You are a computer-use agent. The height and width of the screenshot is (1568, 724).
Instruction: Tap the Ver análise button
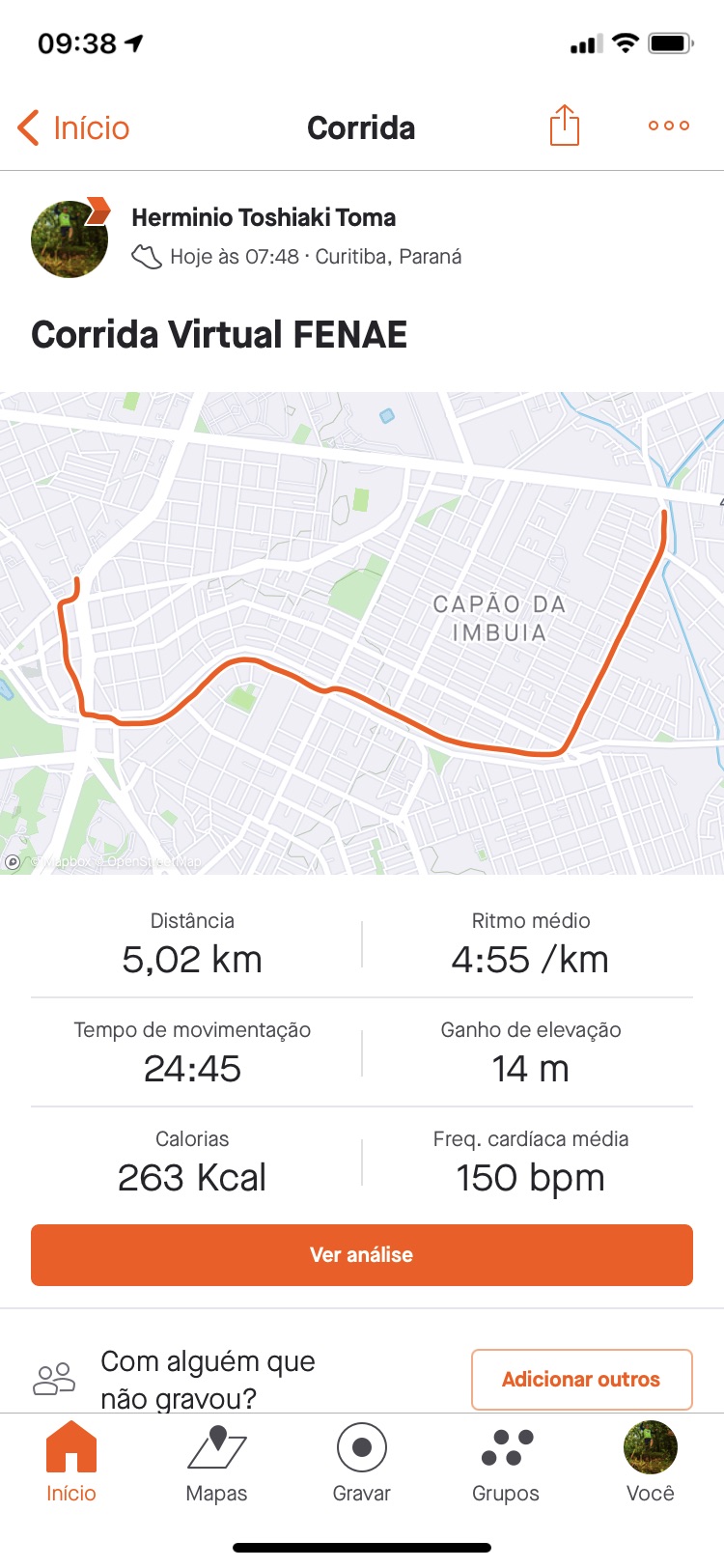pyautogui.click(x=362, y=1254)
